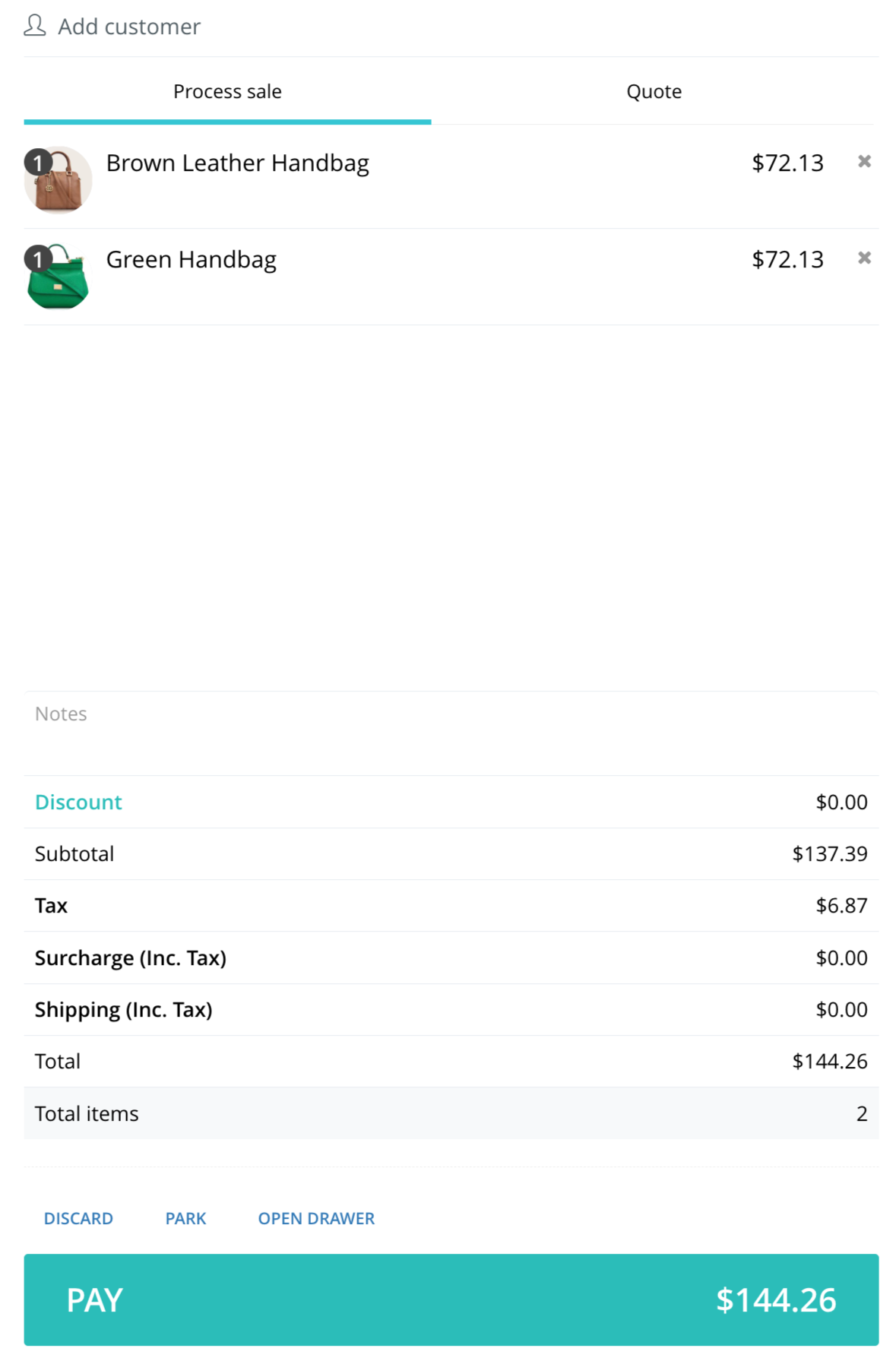Park this sale for later
Screen dimensions: 896x1364
(185, 1218)
